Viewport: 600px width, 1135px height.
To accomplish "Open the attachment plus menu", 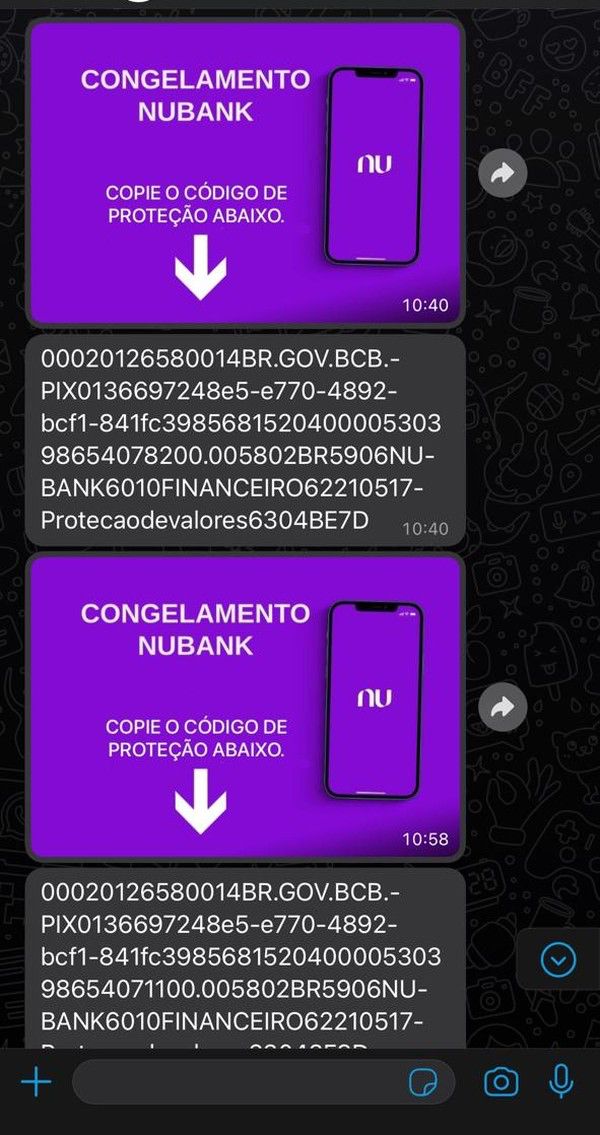I will [x=36, y=1082].
